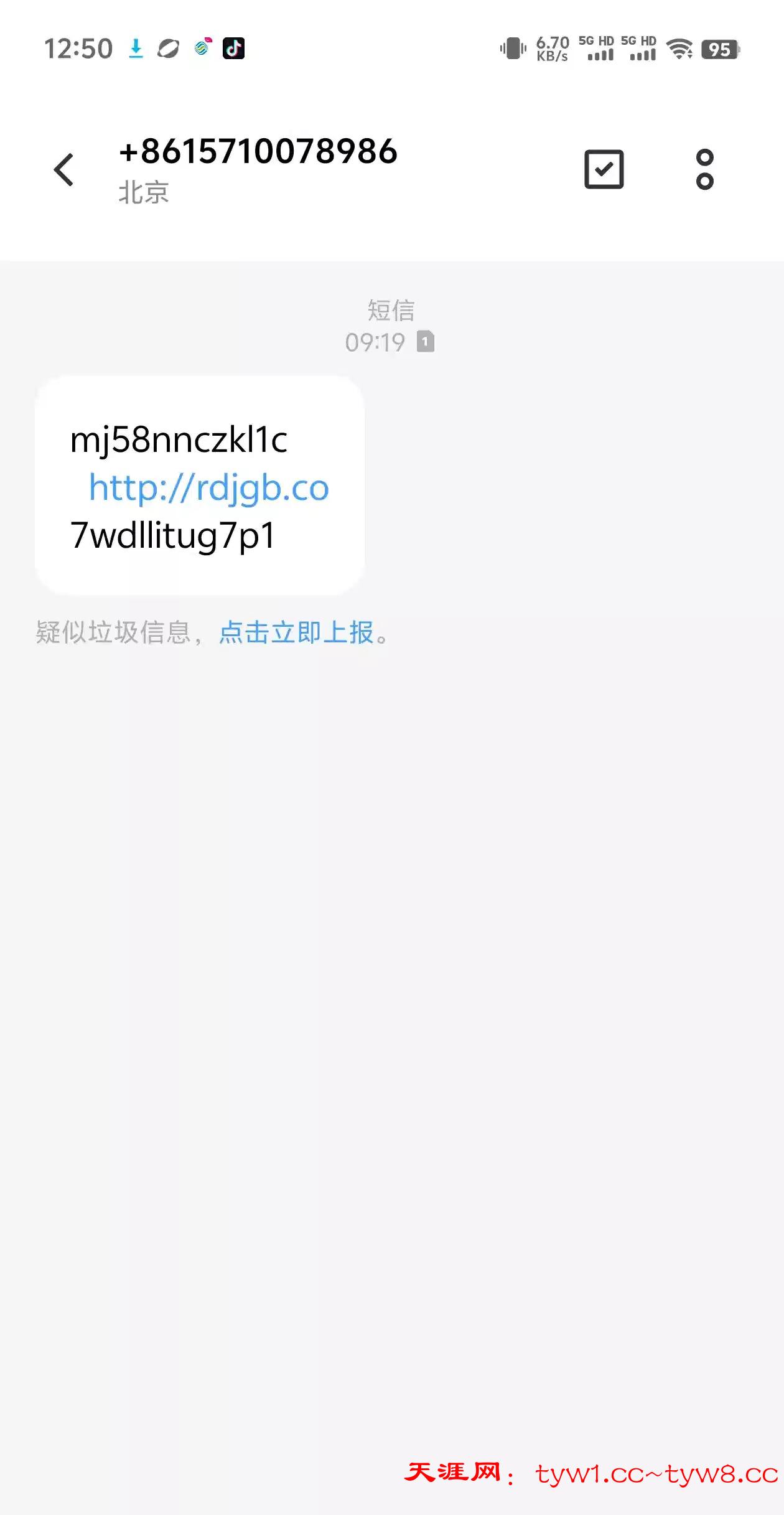
Task: Tap 点击立即上报 to report spam
Action: pyautogui.click(x=296, y=632)
